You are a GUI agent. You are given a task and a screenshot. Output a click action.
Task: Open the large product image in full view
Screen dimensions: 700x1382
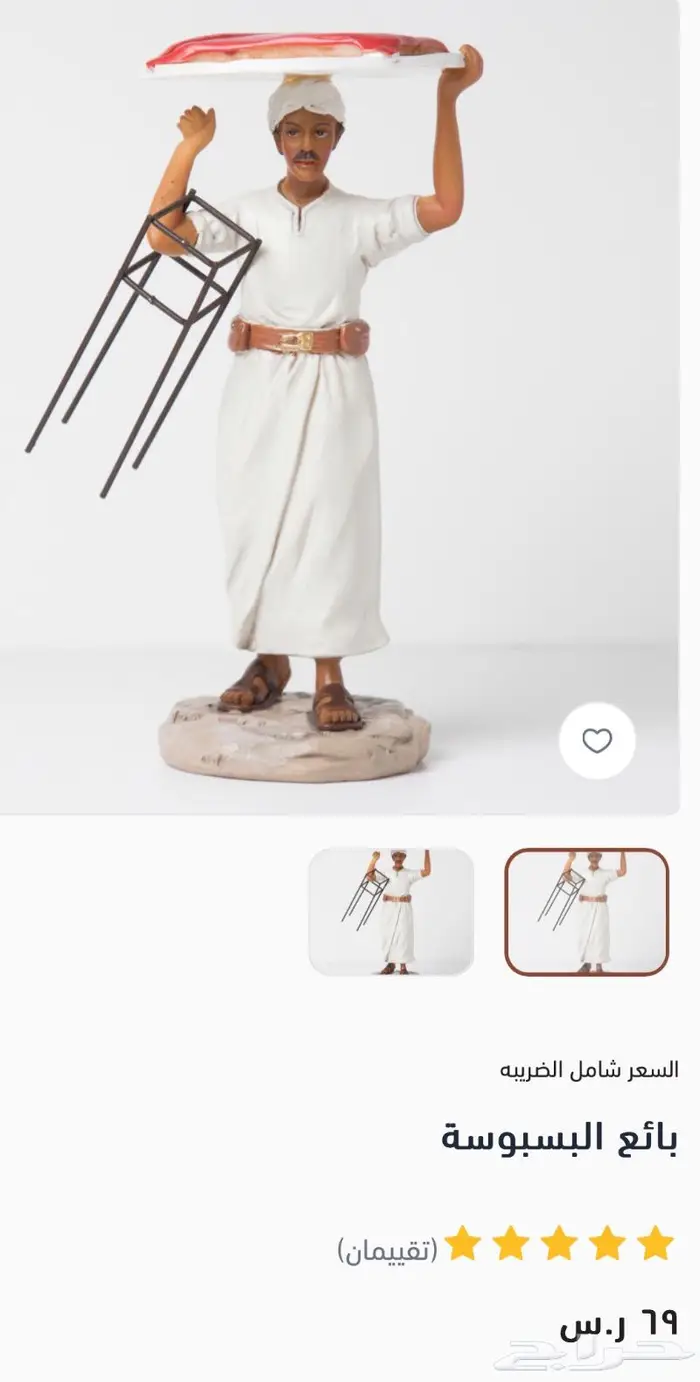(x=340, y=407)
